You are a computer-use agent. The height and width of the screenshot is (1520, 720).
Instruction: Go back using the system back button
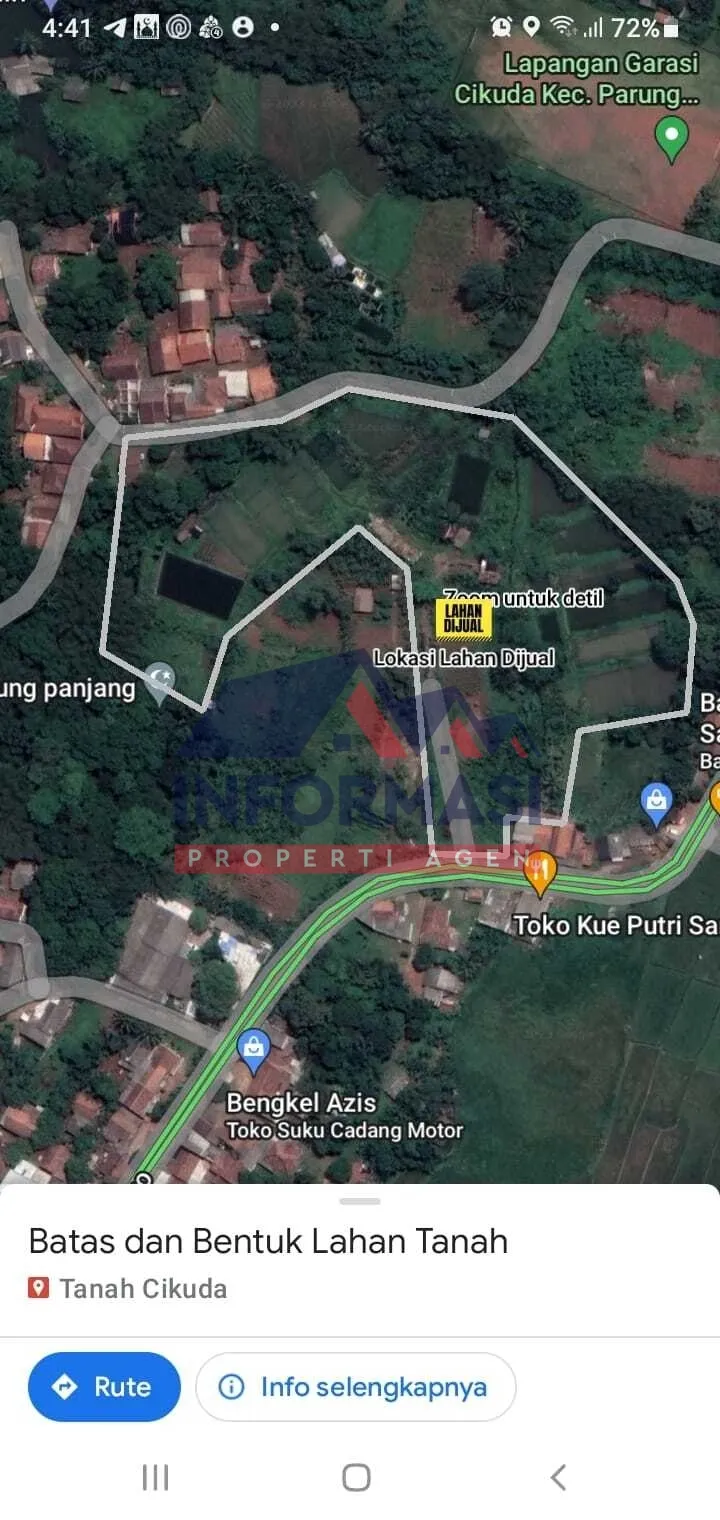tap(558, 1477)
